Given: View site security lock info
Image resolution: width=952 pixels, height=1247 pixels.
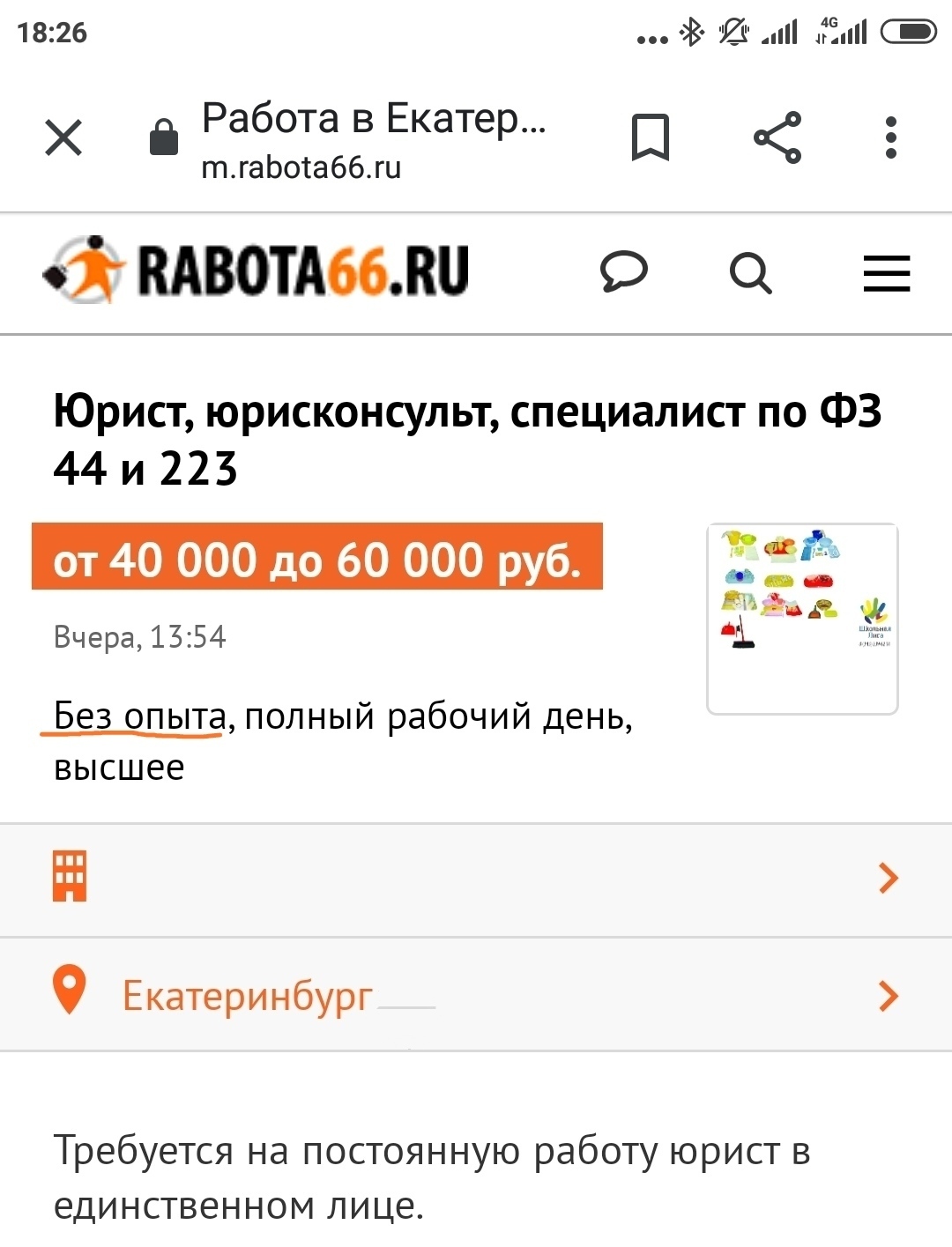Looking at the screenshot, I should pos(164,137).
